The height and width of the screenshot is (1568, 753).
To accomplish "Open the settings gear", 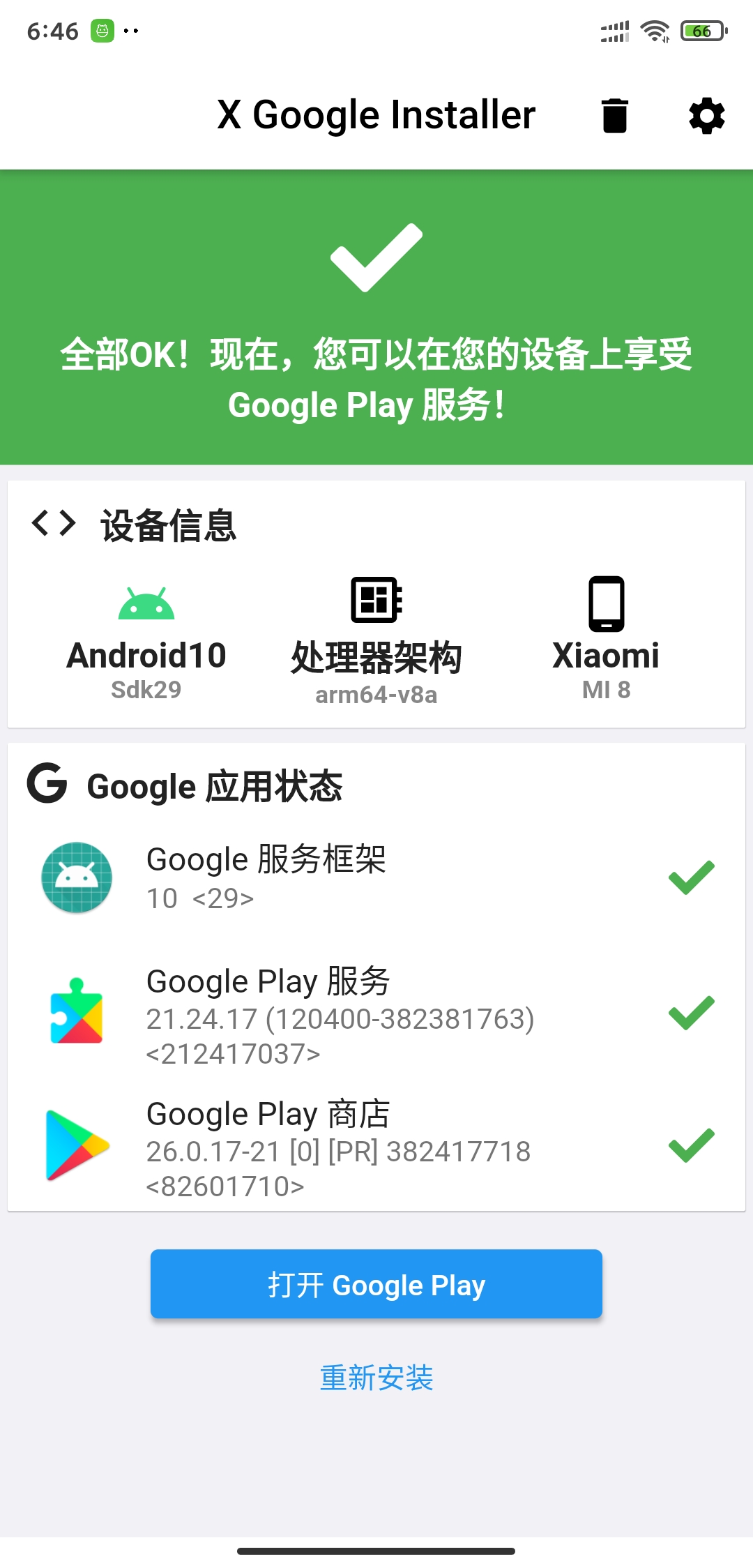I will coord(706,116).
